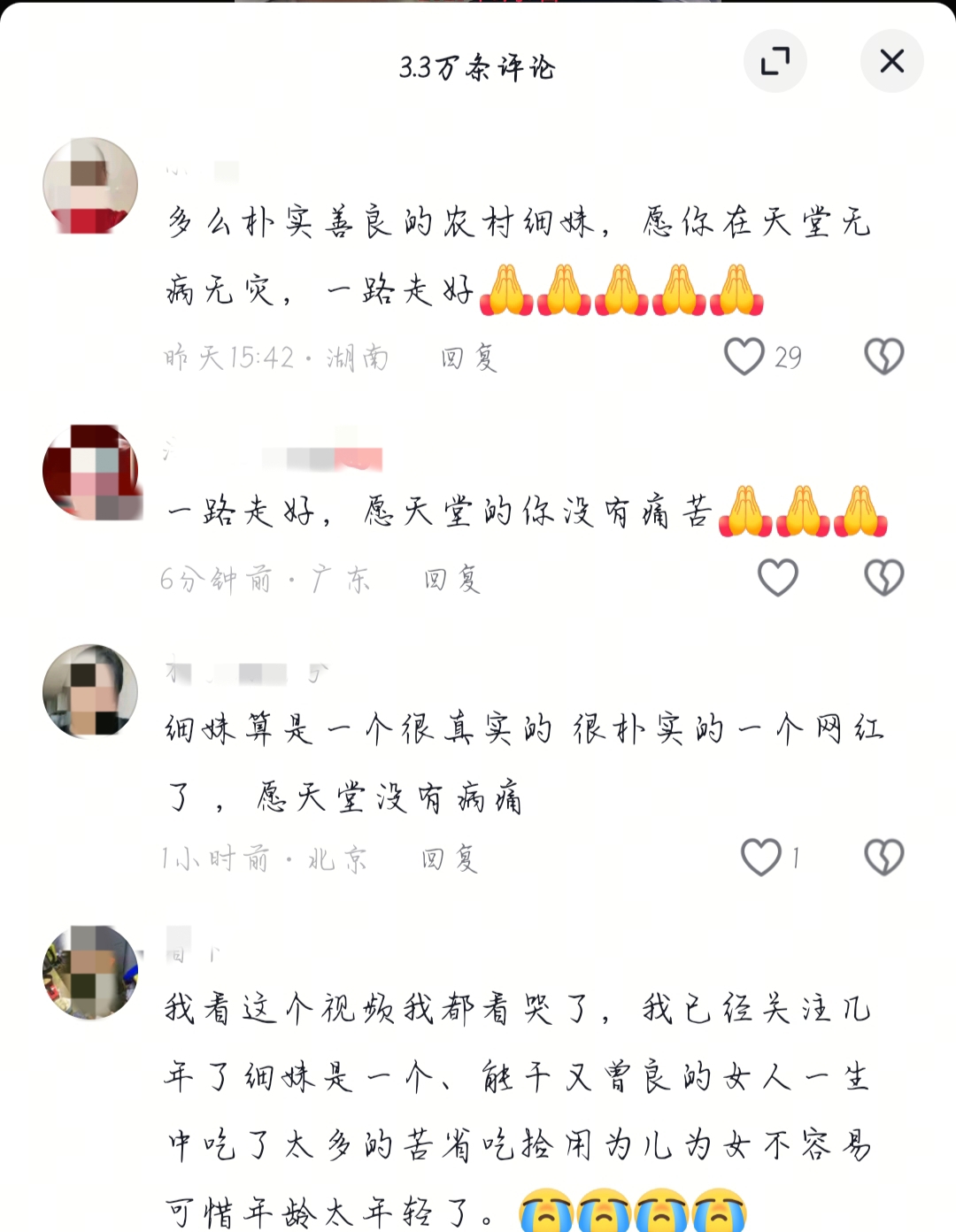Like the Beijing comment posted 1 hour ago
The image size is (956, 1232).
click(760, 857)
